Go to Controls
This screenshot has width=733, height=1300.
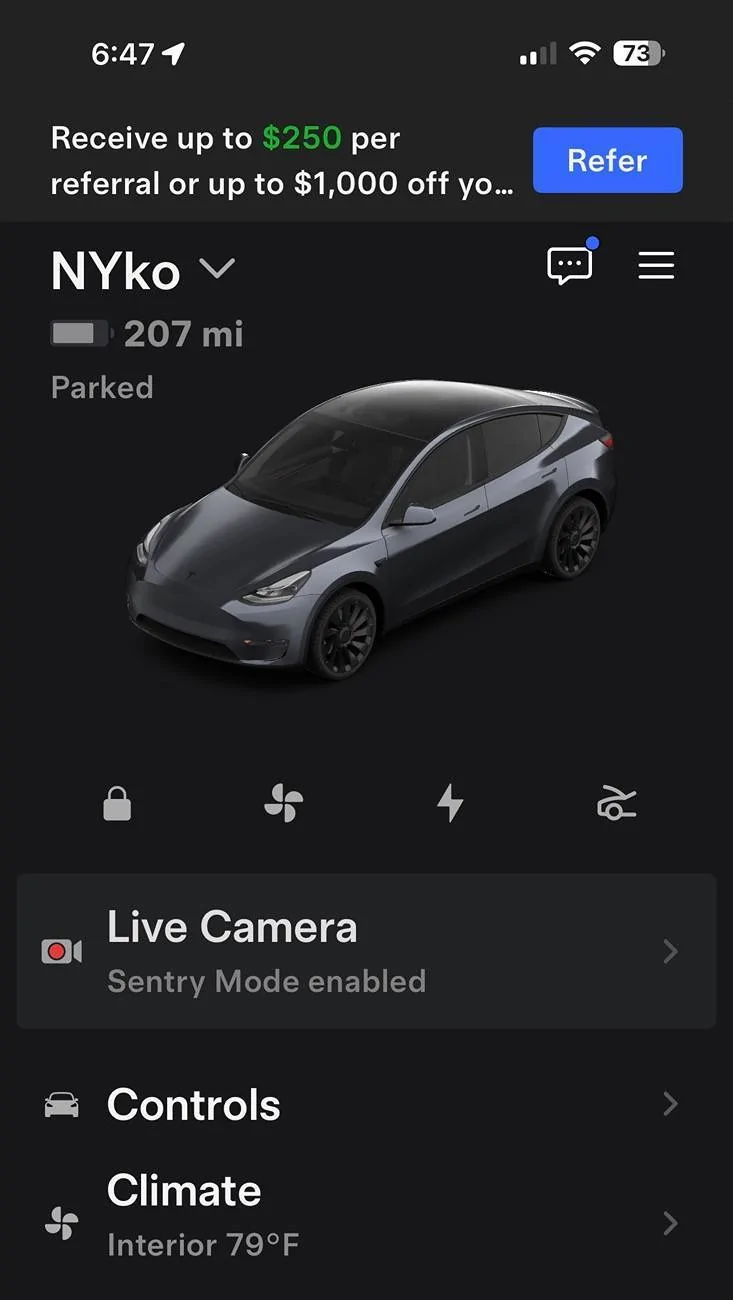pos(366,1104)
